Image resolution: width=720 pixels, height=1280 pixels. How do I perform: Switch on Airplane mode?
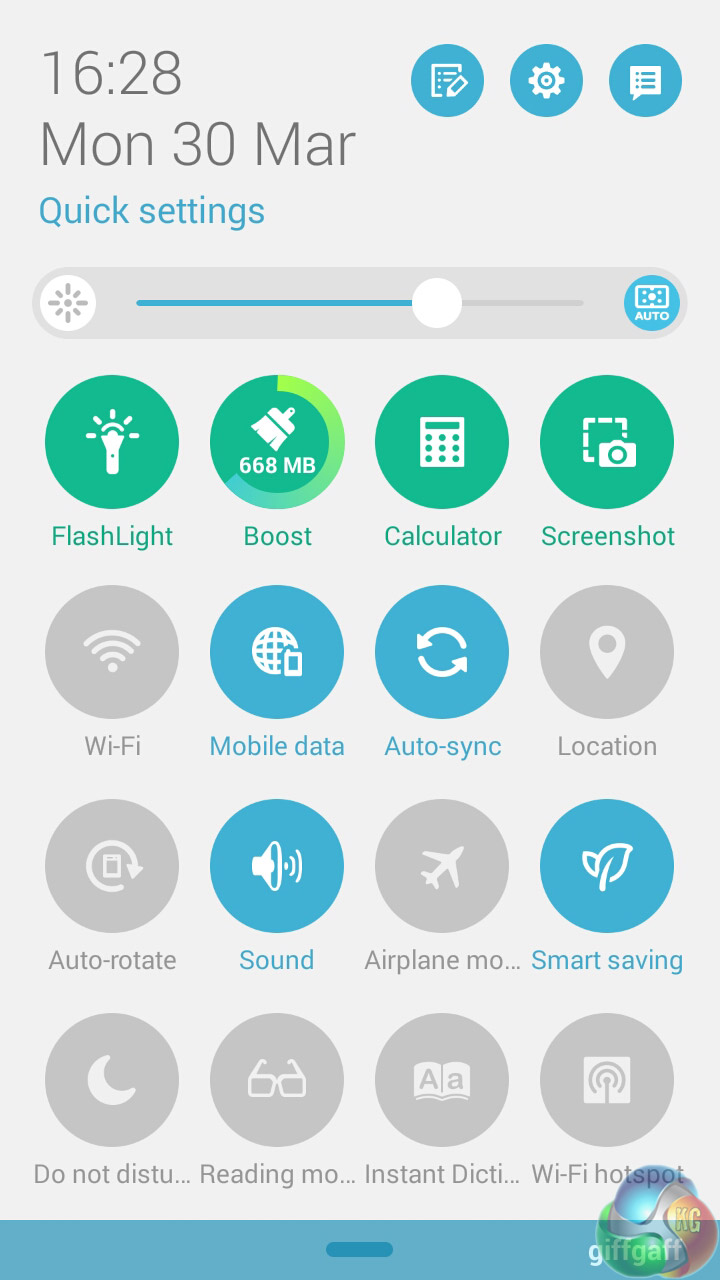point(442,866)
